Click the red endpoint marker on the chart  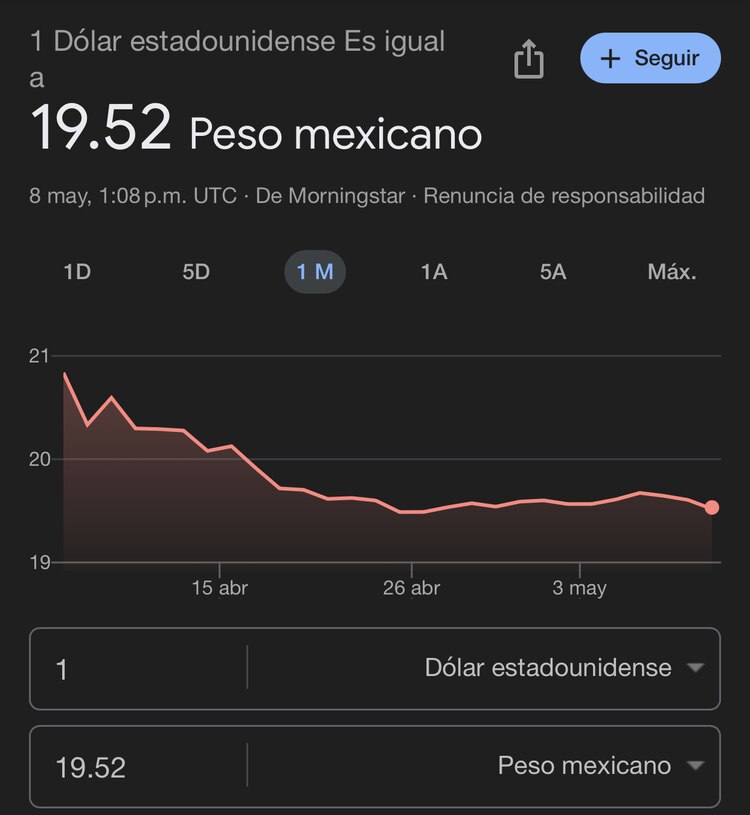click(712, 506)
